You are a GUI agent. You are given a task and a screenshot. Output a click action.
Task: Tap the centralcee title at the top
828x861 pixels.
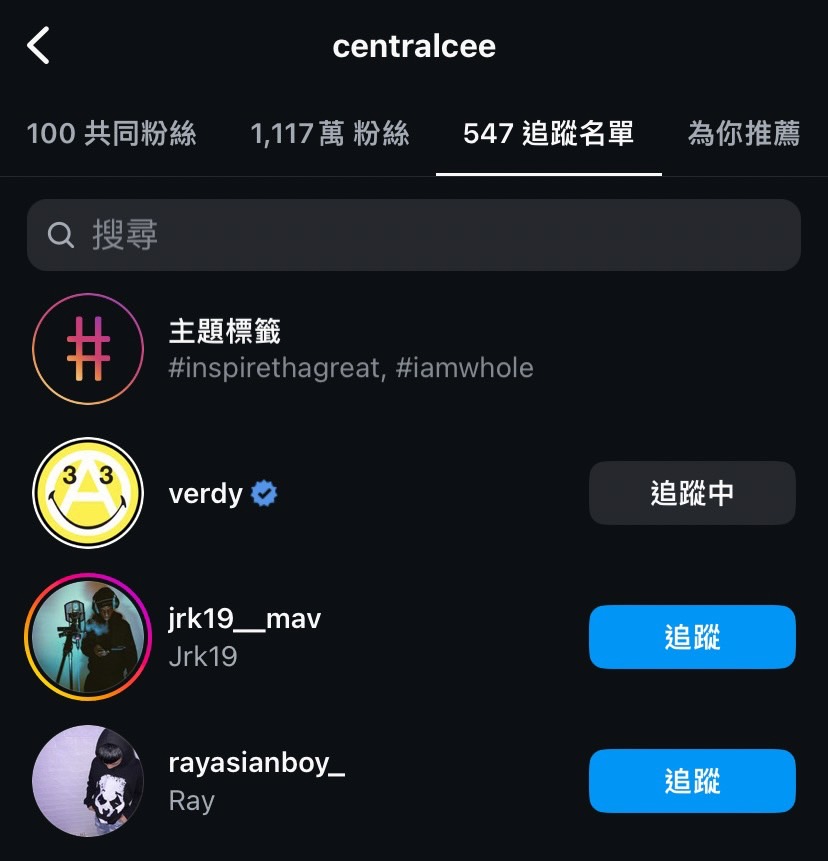point(414,44)
